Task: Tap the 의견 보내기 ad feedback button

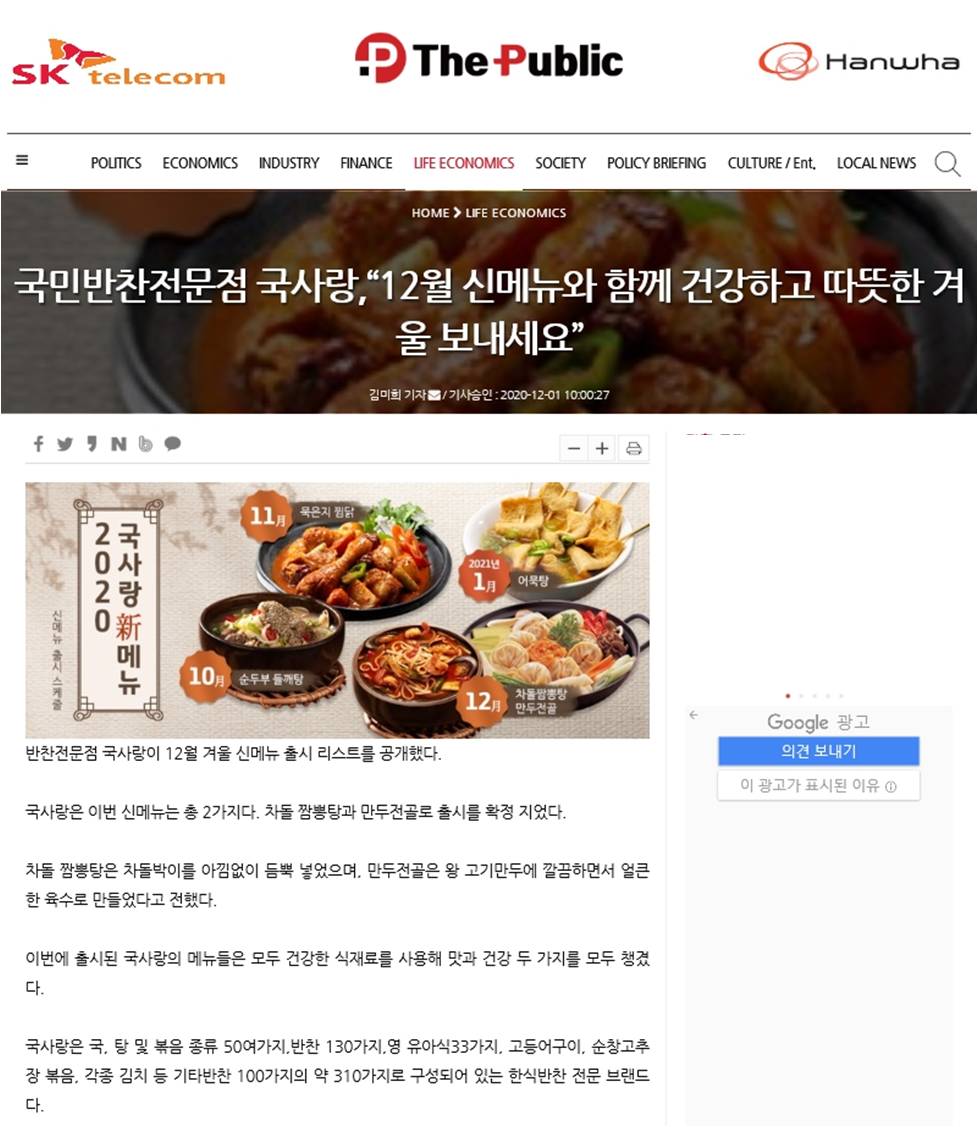Action: [818, 751]
